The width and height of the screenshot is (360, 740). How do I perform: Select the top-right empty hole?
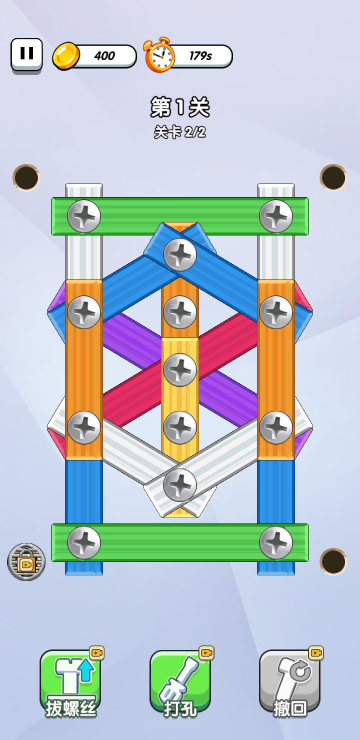pyautogui.click(x=333, y=177)
